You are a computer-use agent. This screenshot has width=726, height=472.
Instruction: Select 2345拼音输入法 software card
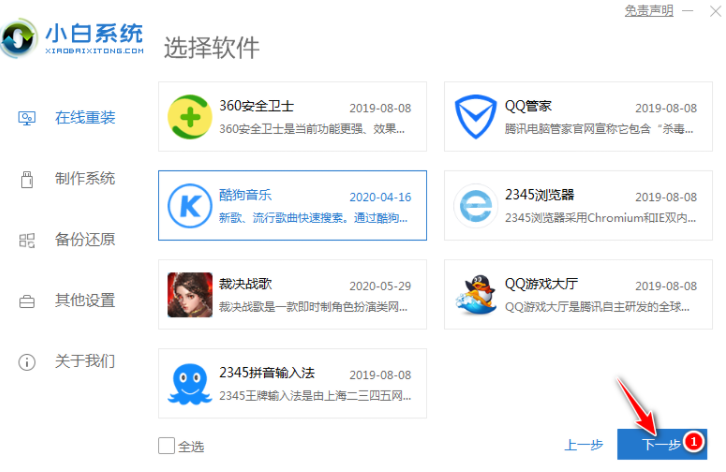coord(292,383)
